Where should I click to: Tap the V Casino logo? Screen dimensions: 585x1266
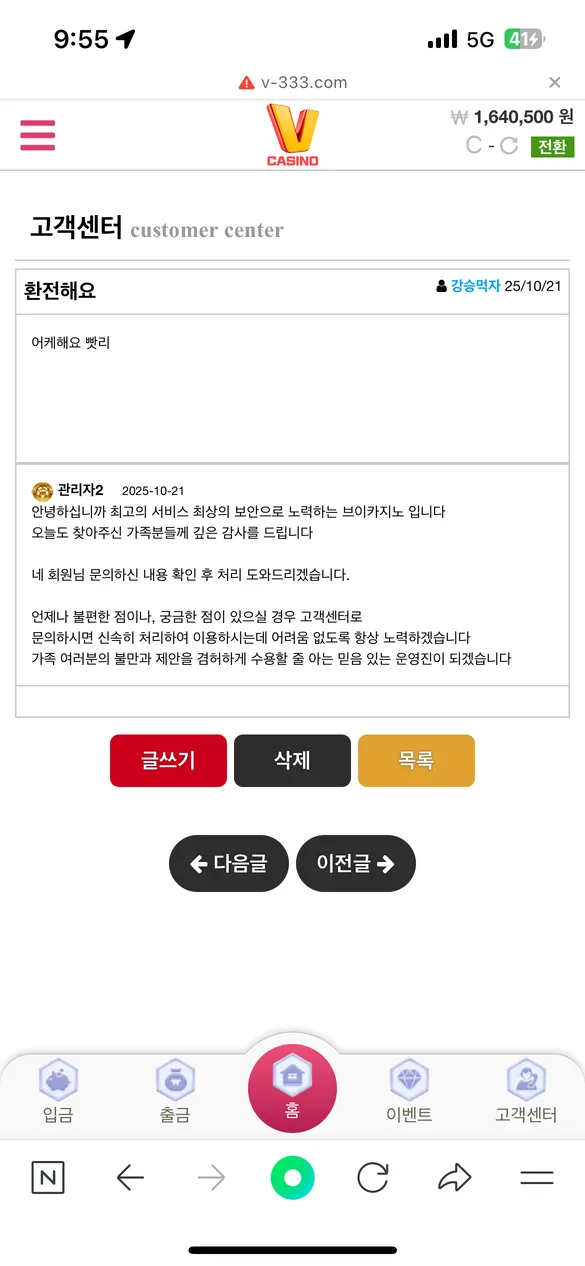click(x=292, y=135)
